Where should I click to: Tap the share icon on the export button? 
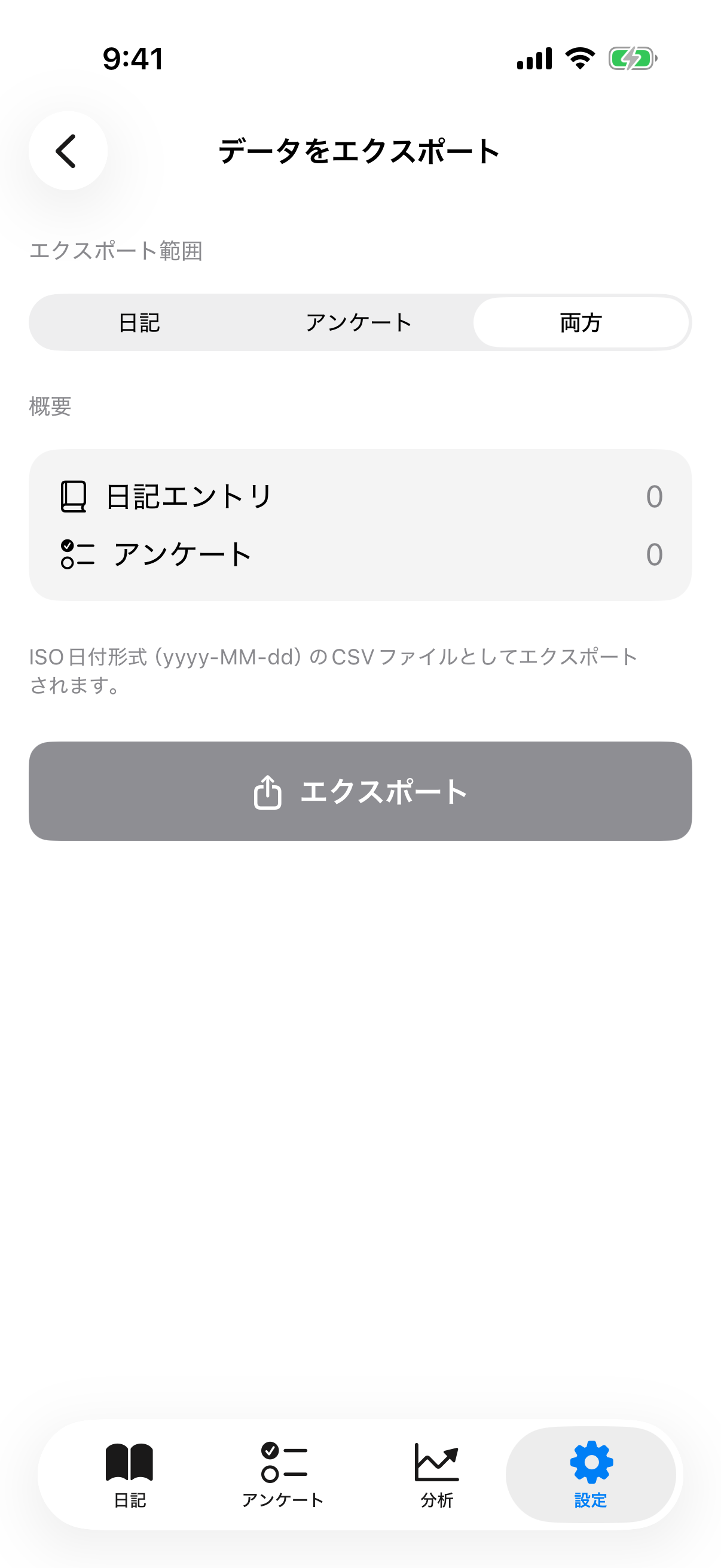click(x=267, y=791)
